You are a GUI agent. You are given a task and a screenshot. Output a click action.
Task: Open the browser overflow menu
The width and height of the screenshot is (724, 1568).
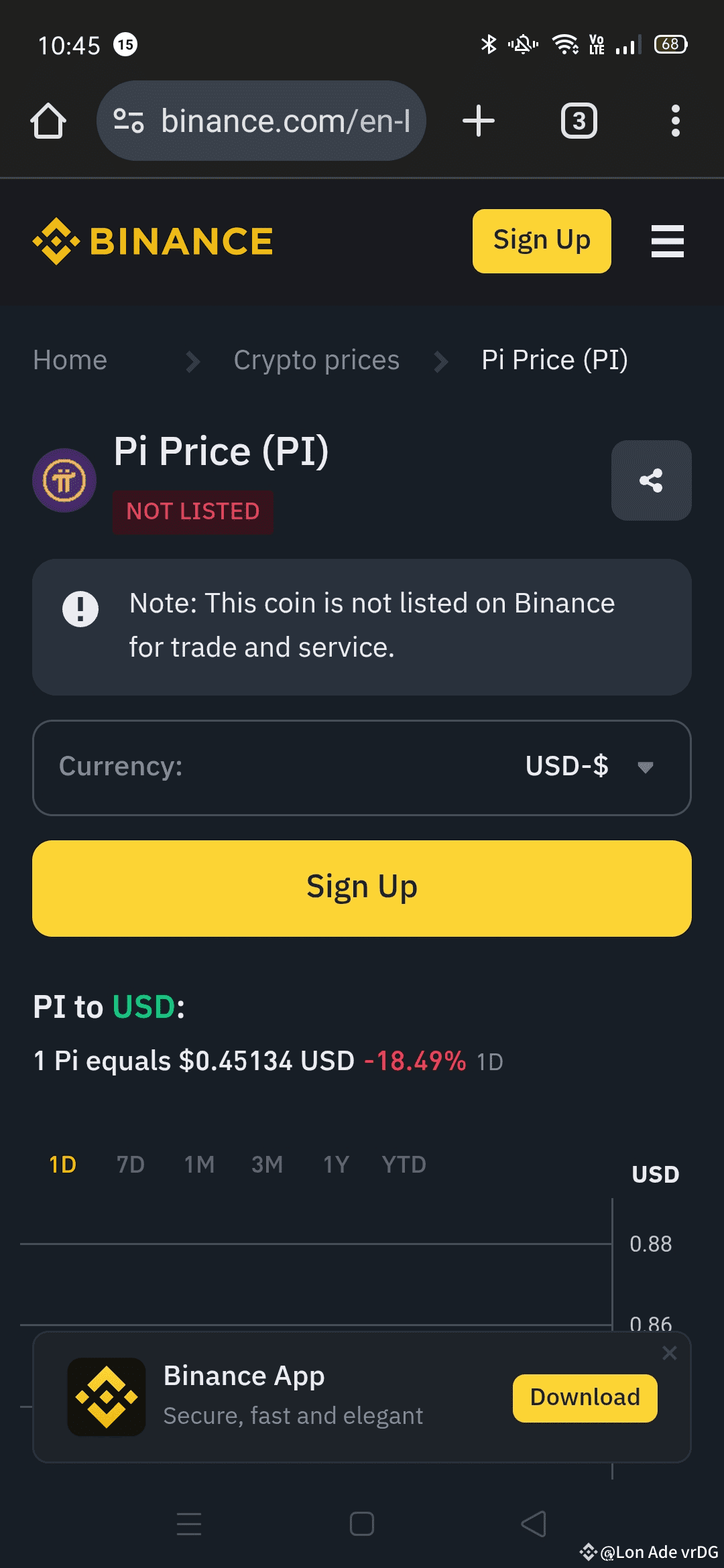click(676, 121)
